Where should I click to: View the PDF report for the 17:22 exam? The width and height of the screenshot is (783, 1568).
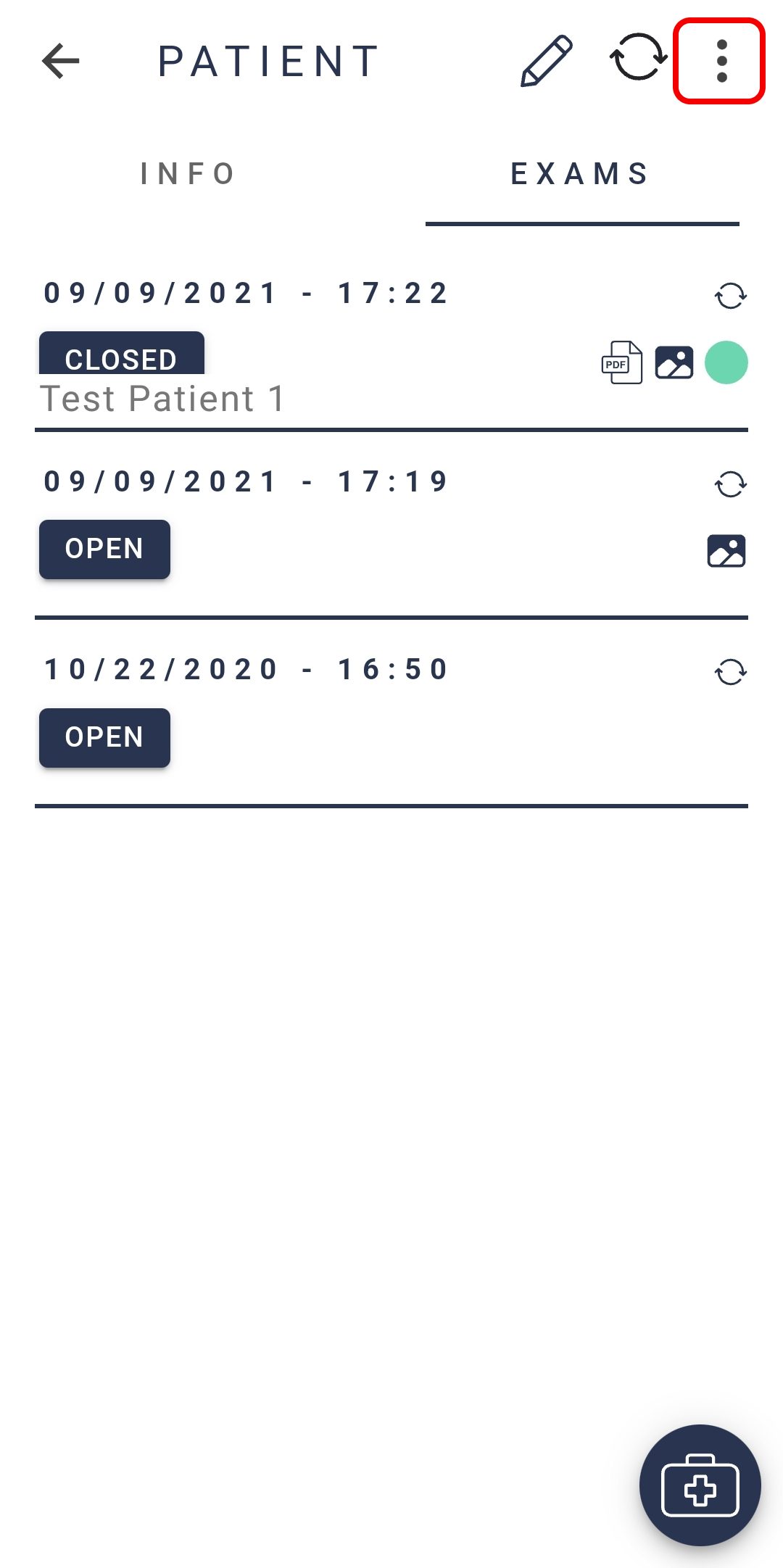622,362
